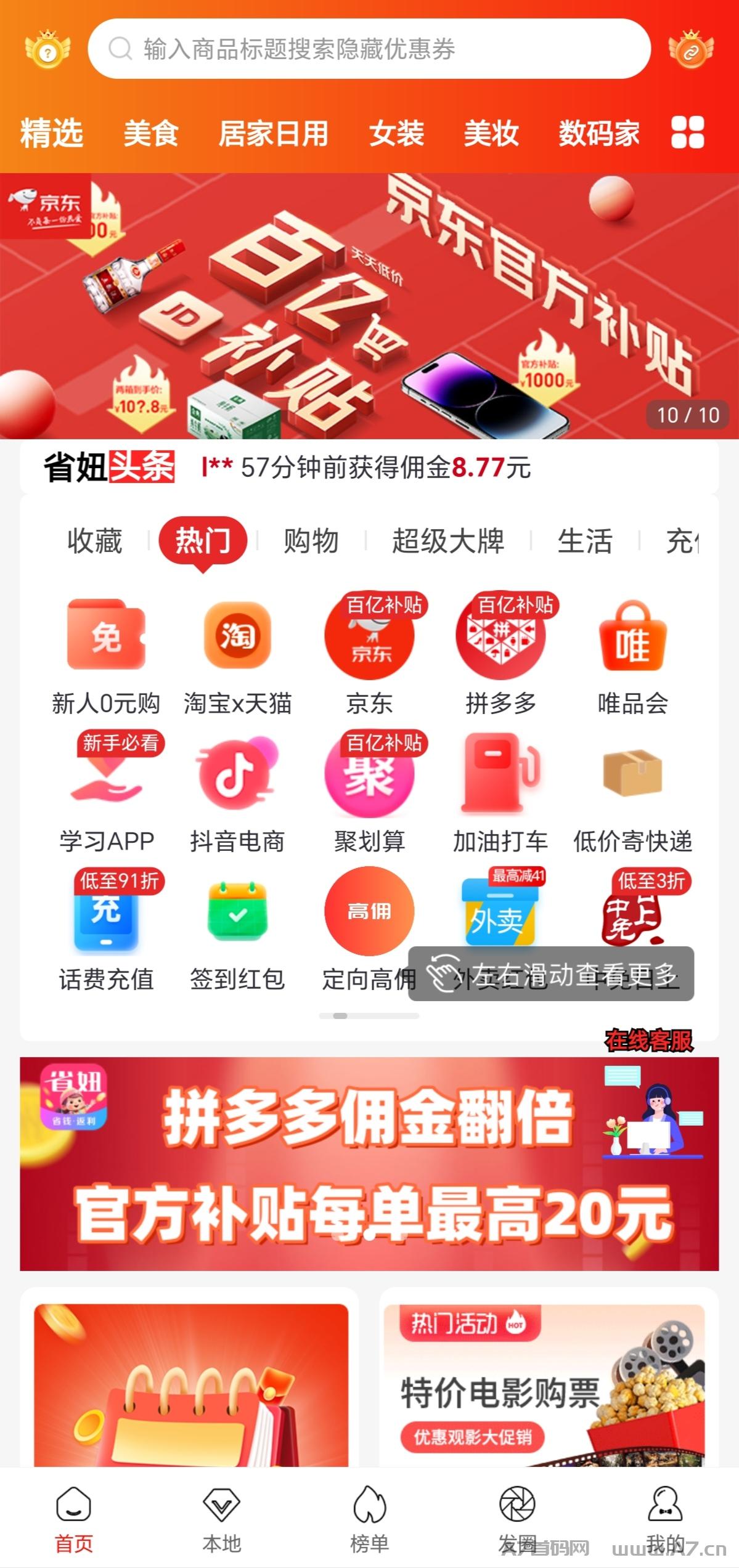The height and width of the screenshot is (1568, 739).
Task: Open the 京东百亿补贴 banner
Action: 369,306
